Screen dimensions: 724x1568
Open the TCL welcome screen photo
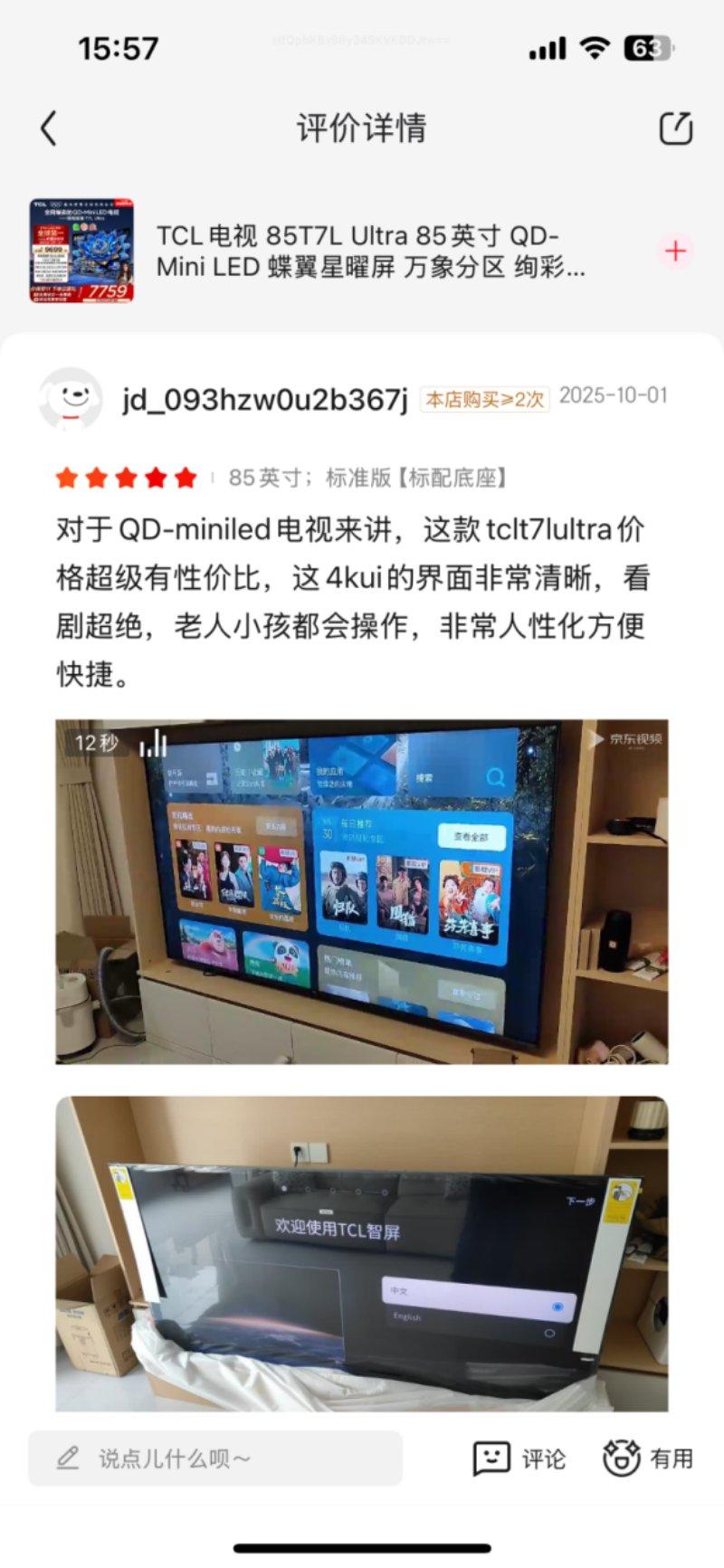pyautogui.click(x=362, y=1253)
